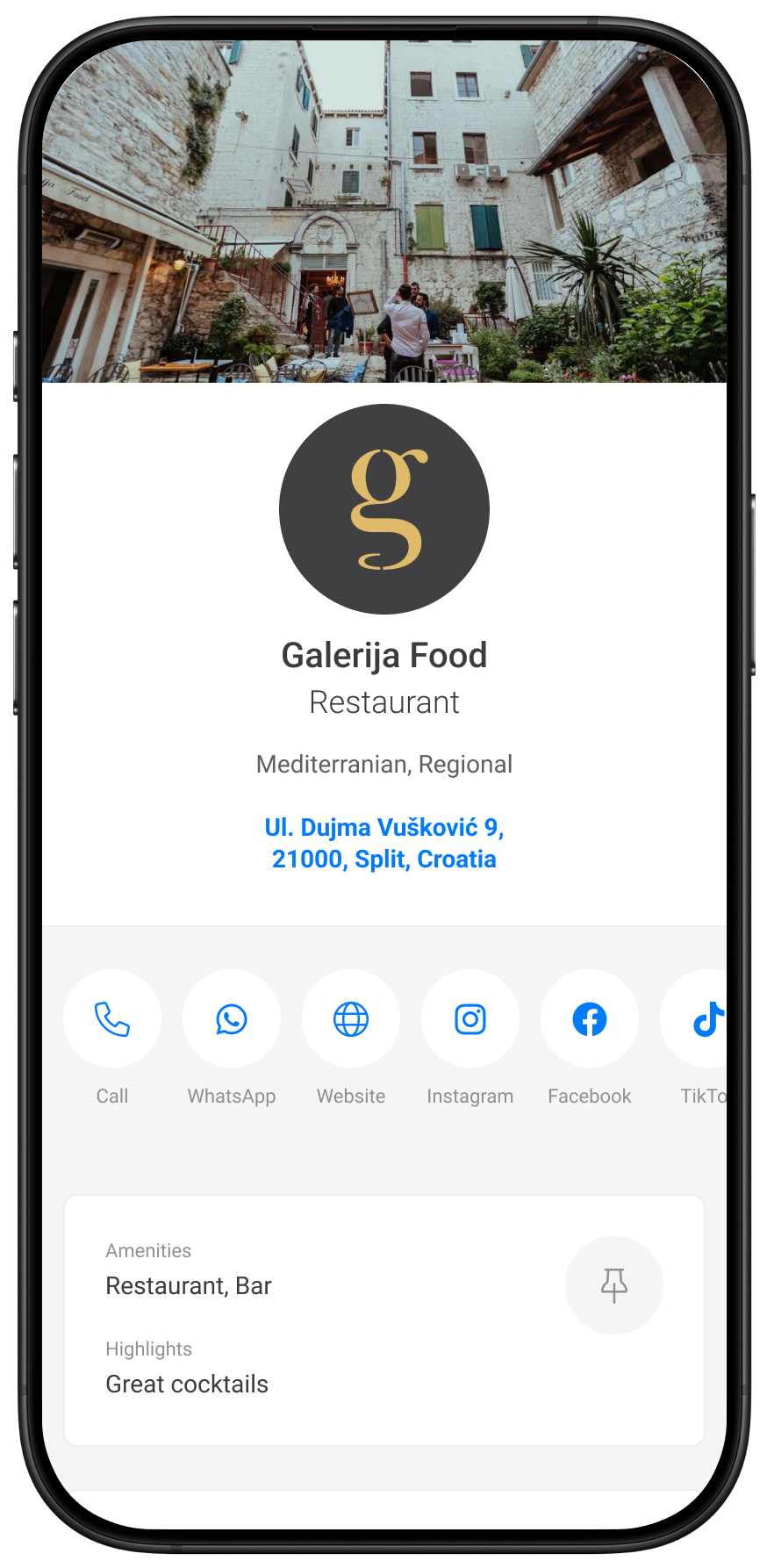767x1568 pixels.
Task: Message the restaurant on WhatsApp
Action: pyautogui.click(x=232, y=1019)
